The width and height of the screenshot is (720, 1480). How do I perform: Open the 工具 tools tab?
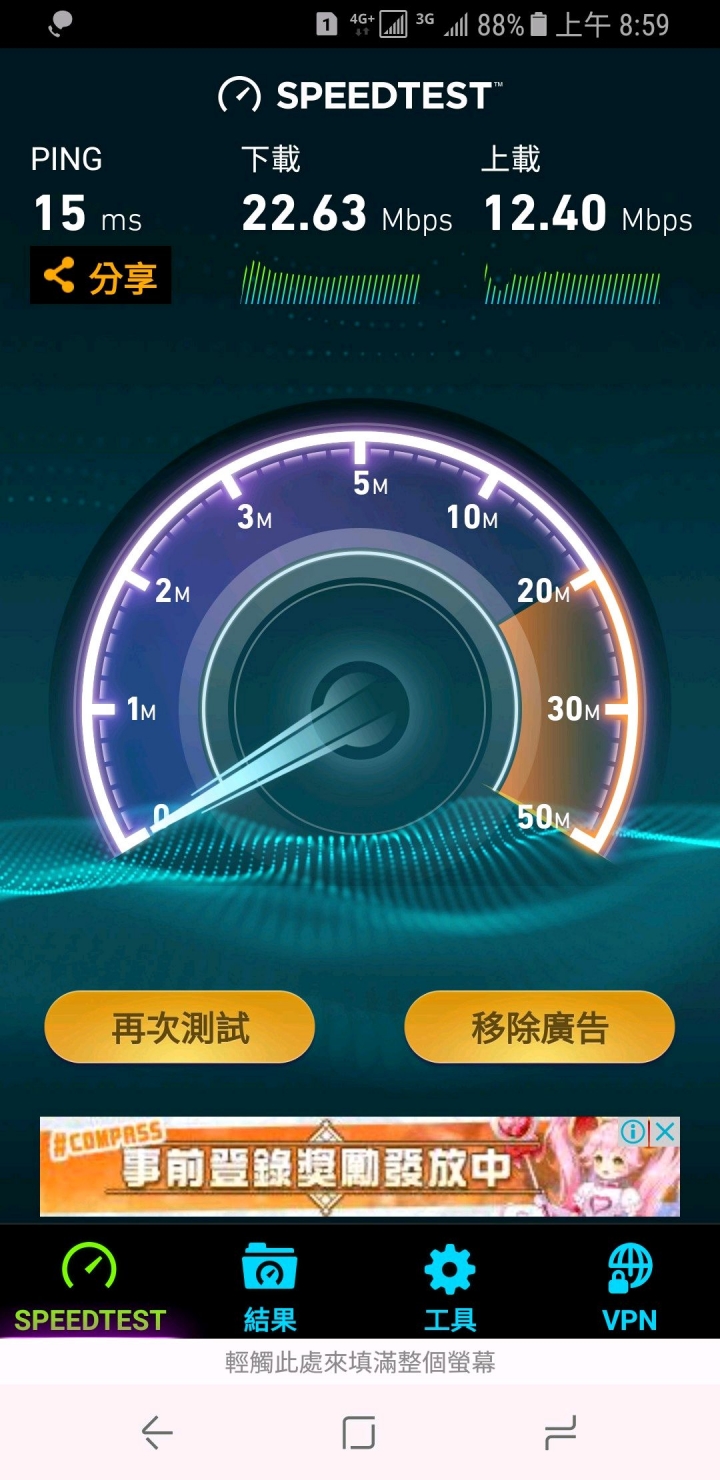tap(450, 1285)
